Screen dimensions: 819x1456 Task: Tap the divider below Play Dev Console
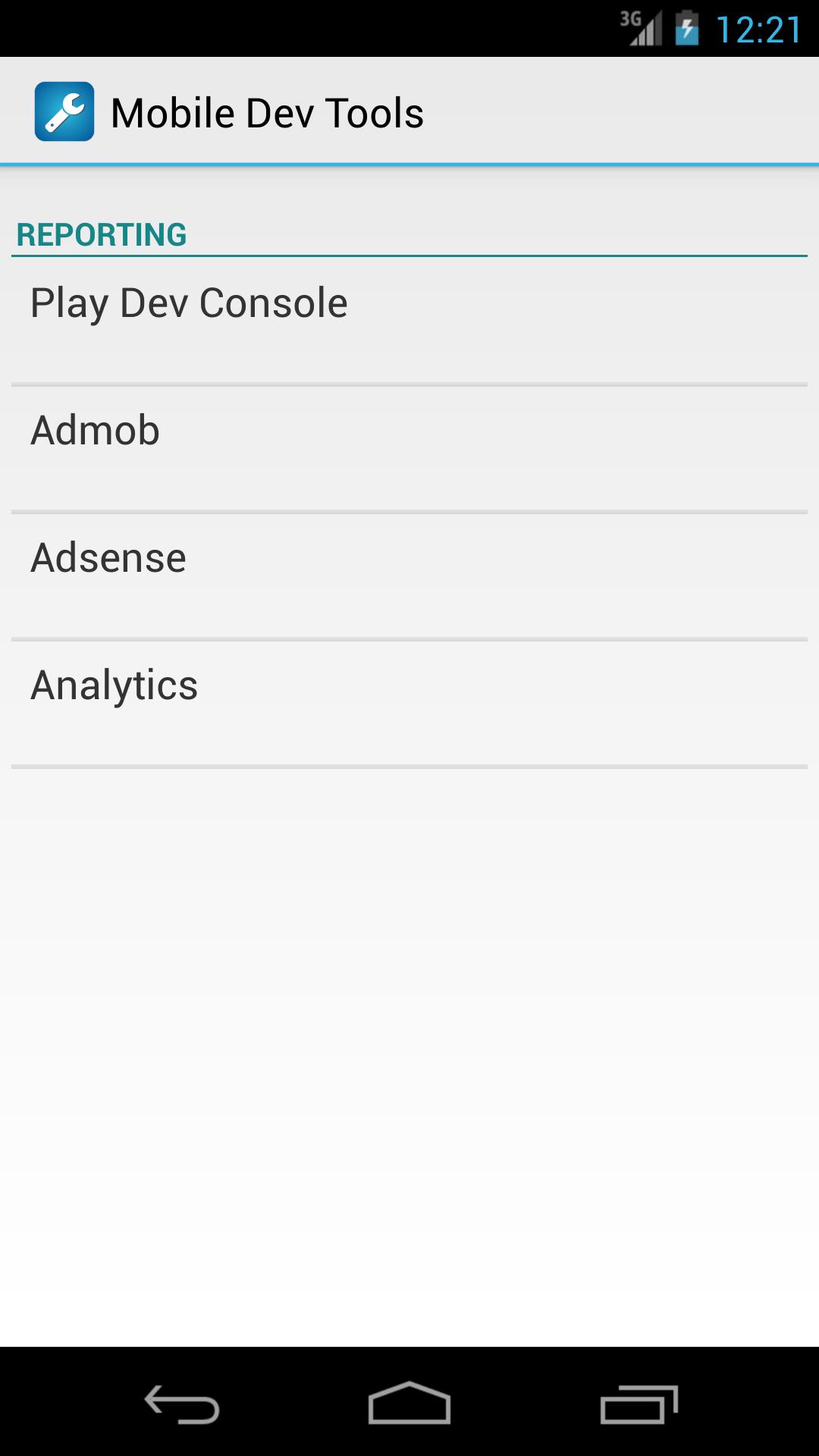[x=409, y=382]
